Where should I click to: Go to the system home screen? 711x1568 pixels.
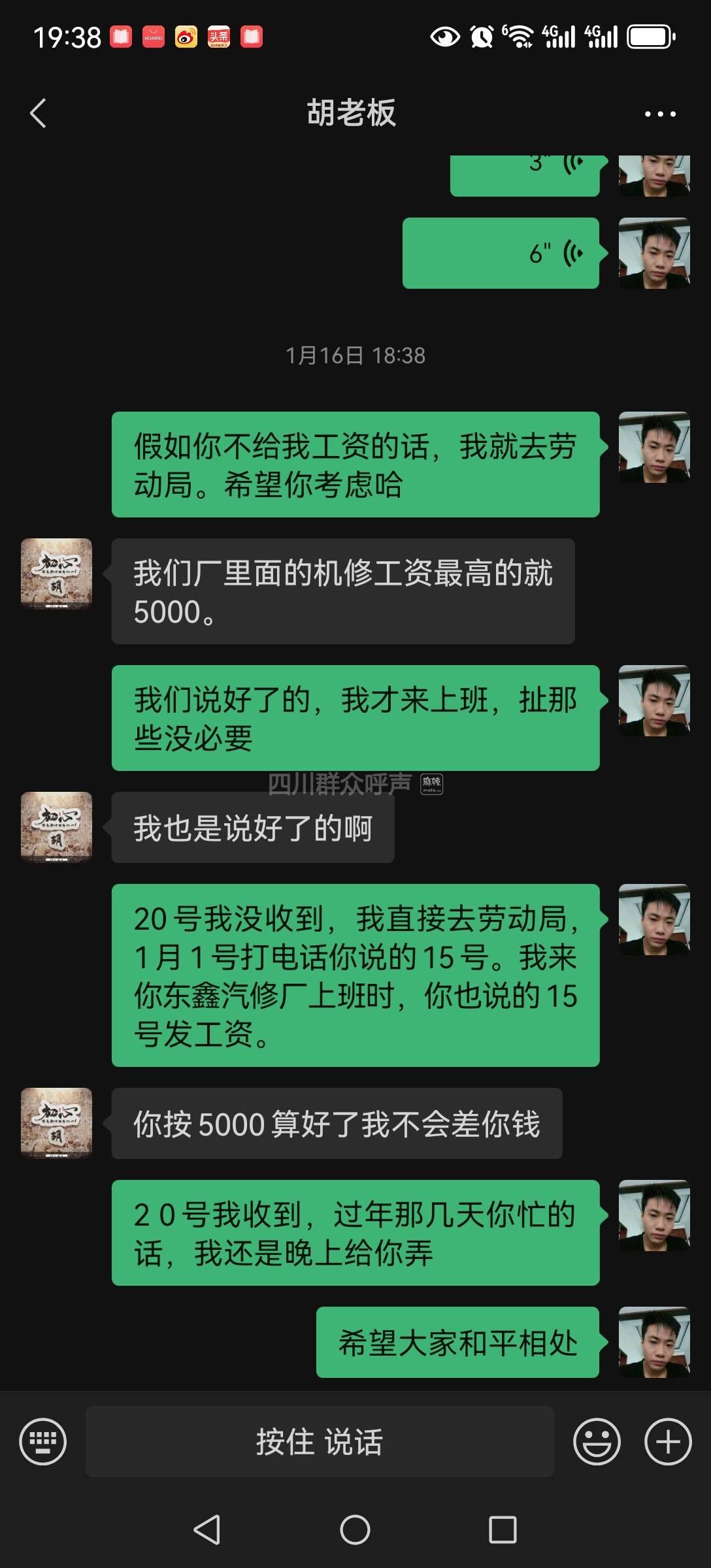click(x=355, y=1529)
